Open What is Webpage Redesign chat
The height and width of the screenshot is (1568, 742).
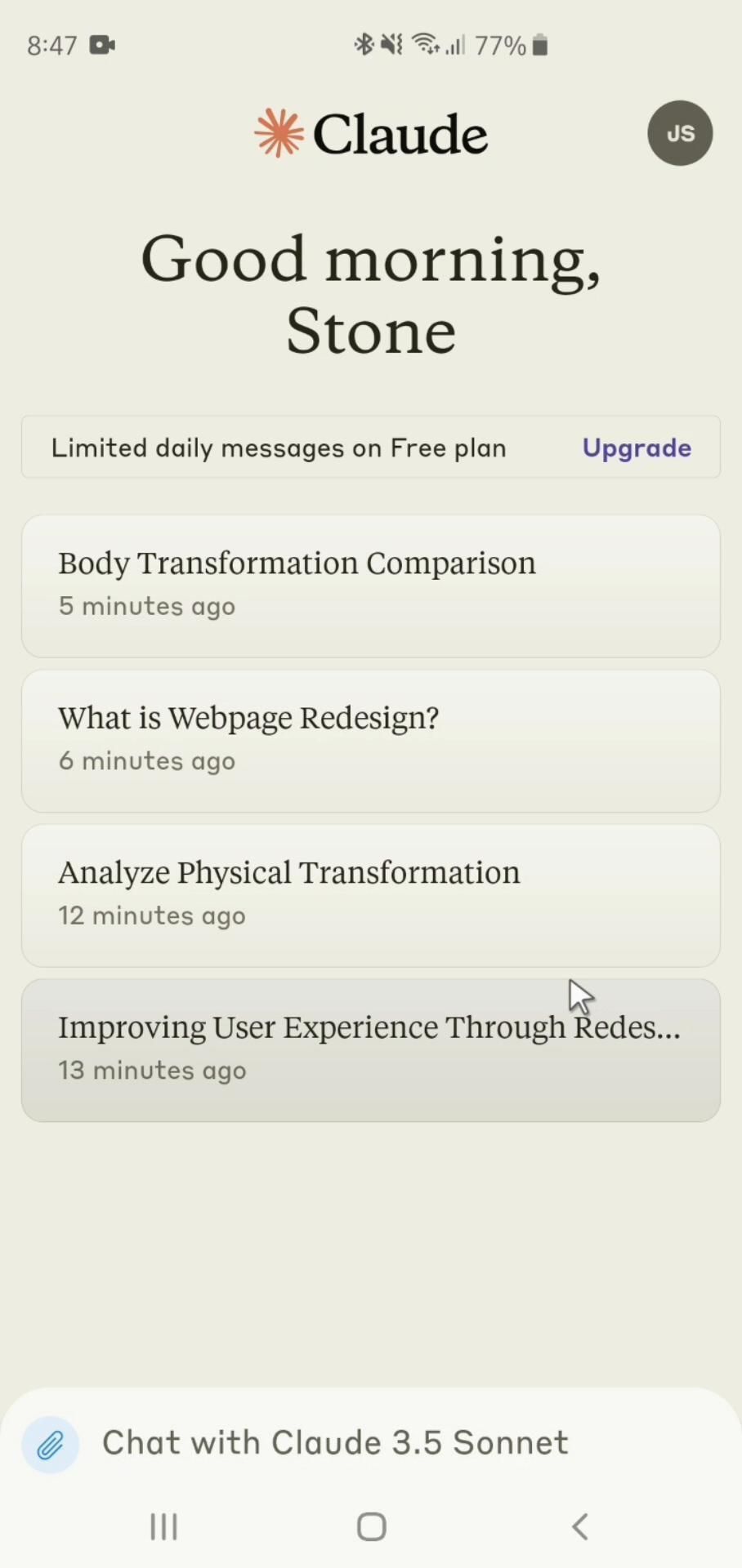370,740
